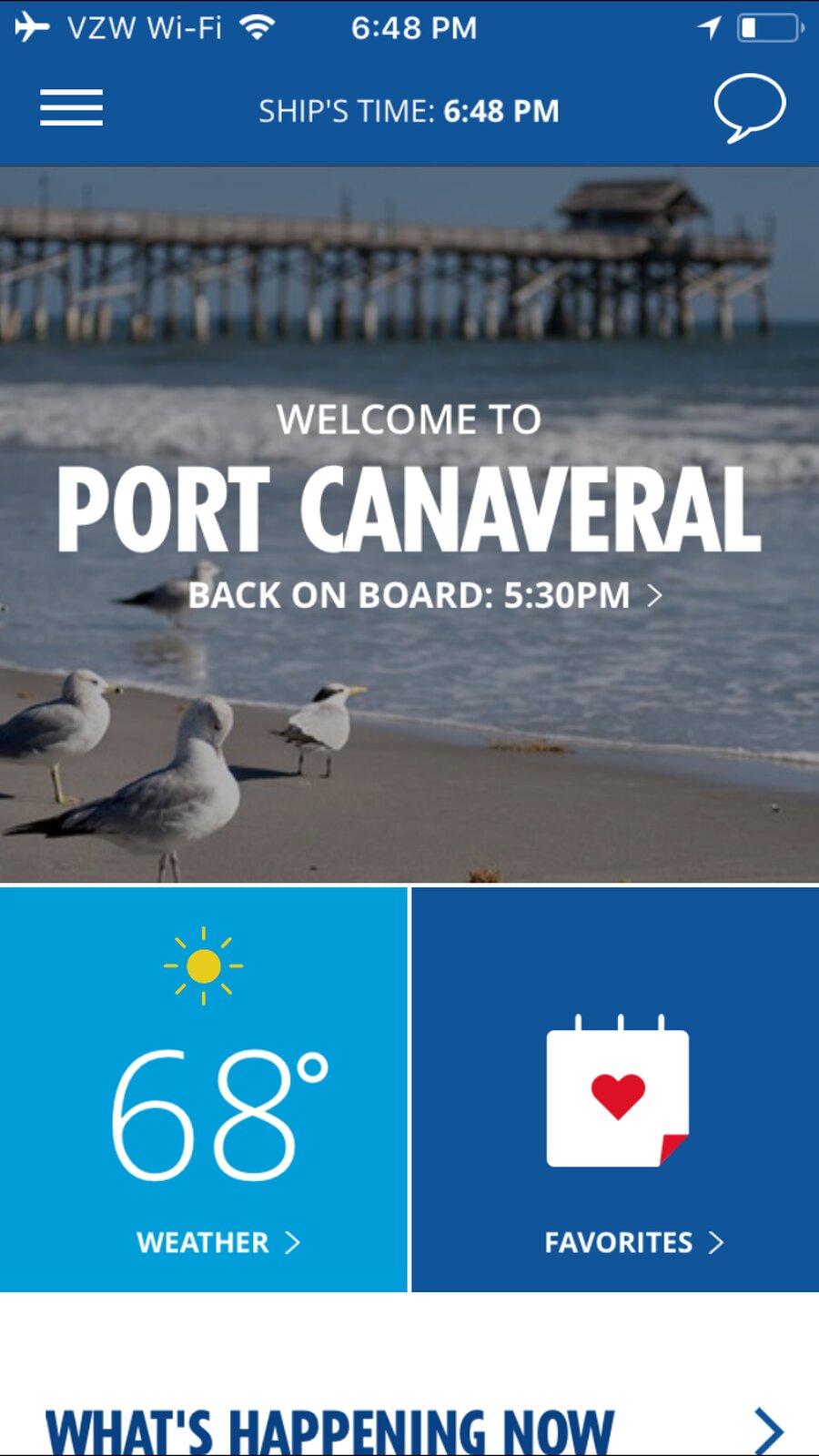Open the 68° Weather tile
Viewport: 819px width, 1456px height.
tap(203, 1089)
